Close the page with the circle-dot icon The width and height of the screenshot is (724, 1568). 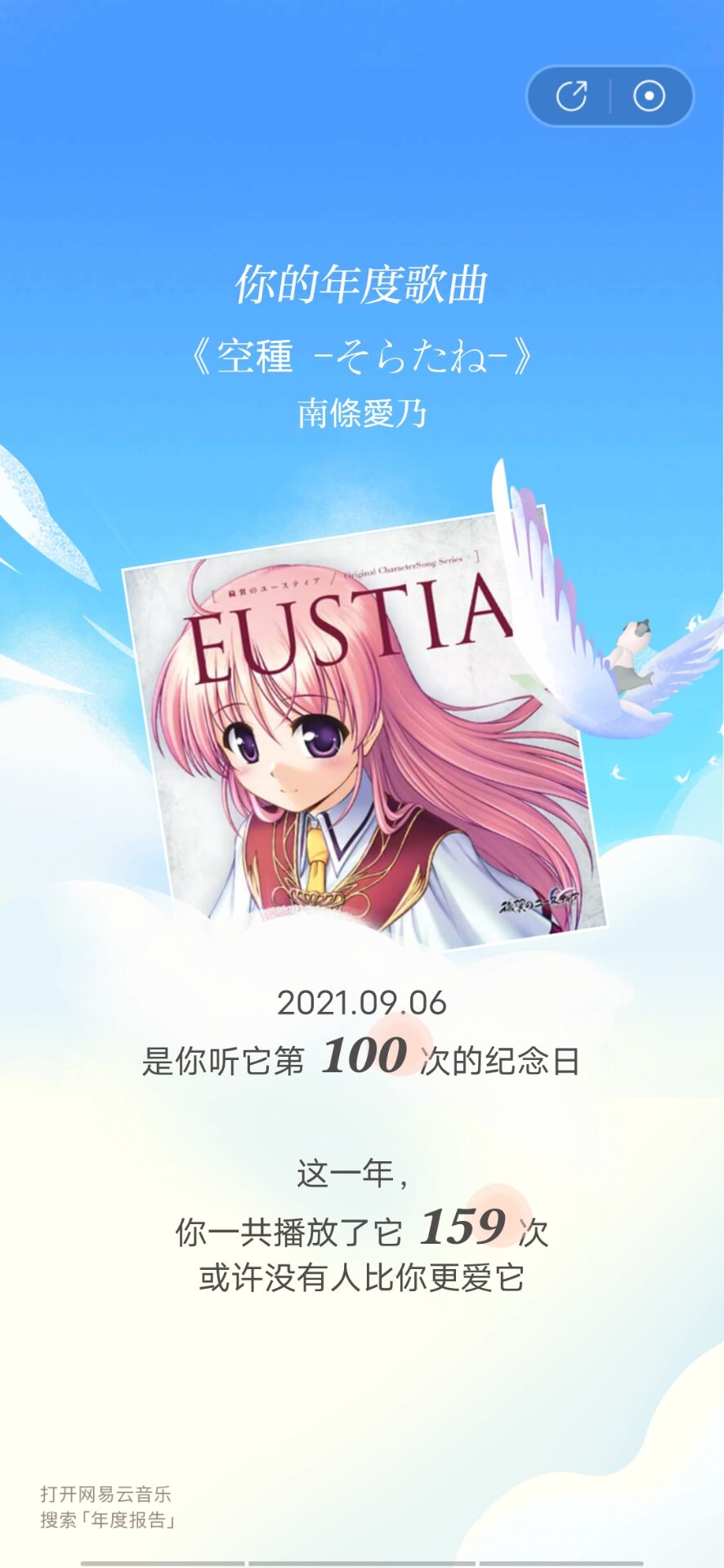650,96
